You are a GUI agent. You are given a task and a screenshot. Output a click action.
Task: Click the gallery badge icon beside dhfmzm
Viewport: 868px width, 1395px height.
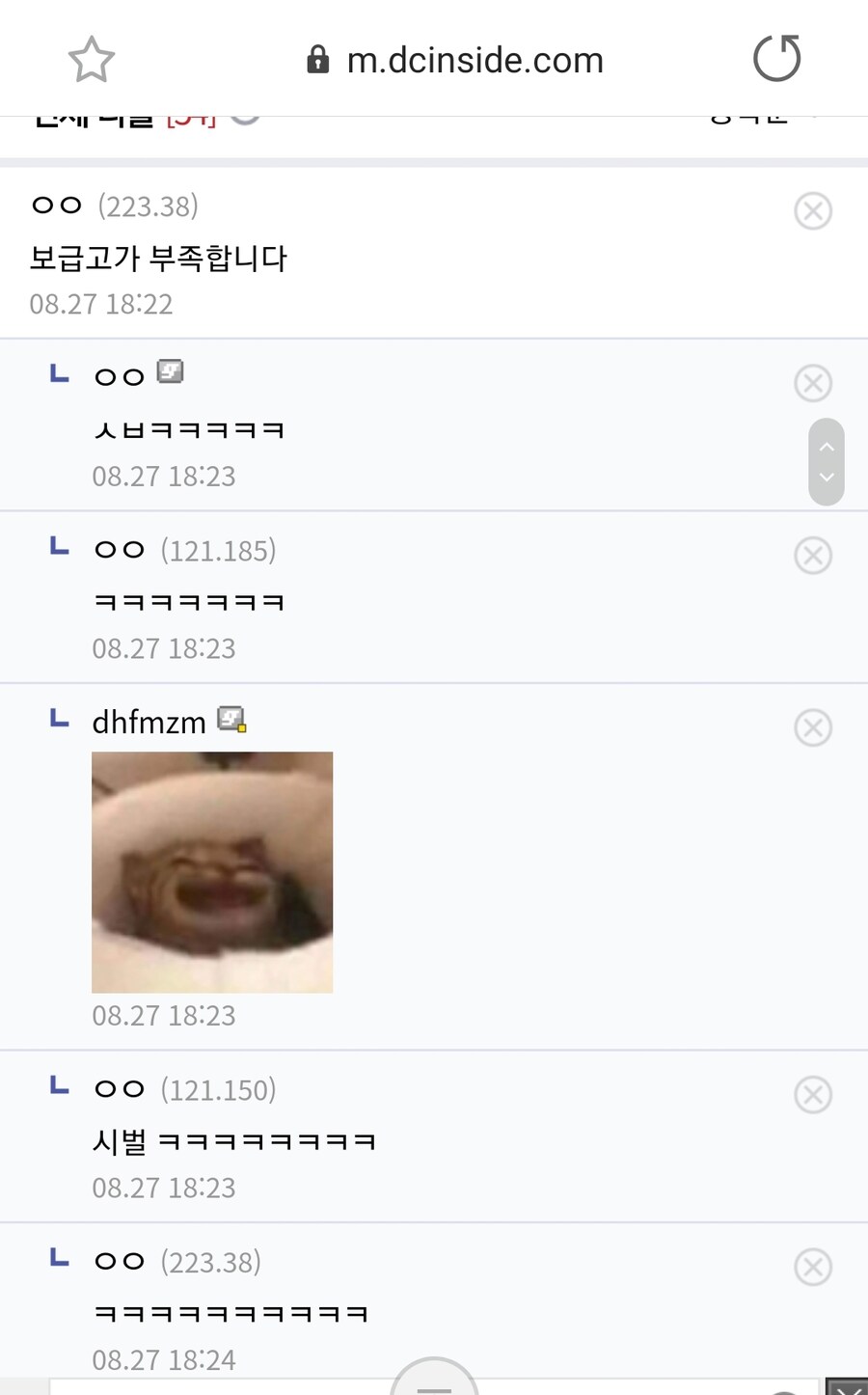tap(230, 718)
